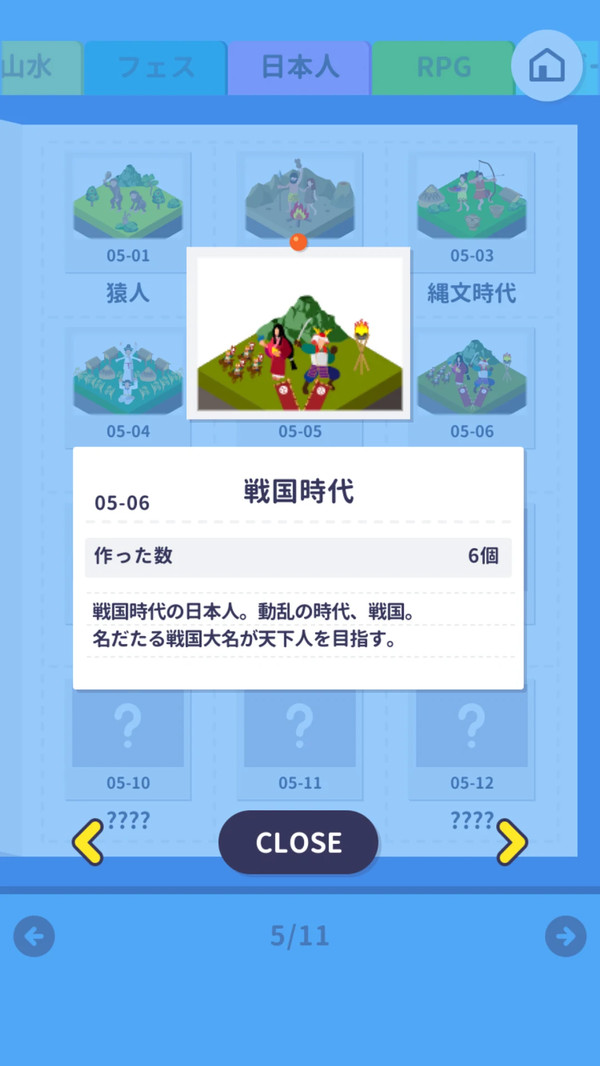Go to the next book page
Viewport: 600px width, 1066px height.
point(565,937)
